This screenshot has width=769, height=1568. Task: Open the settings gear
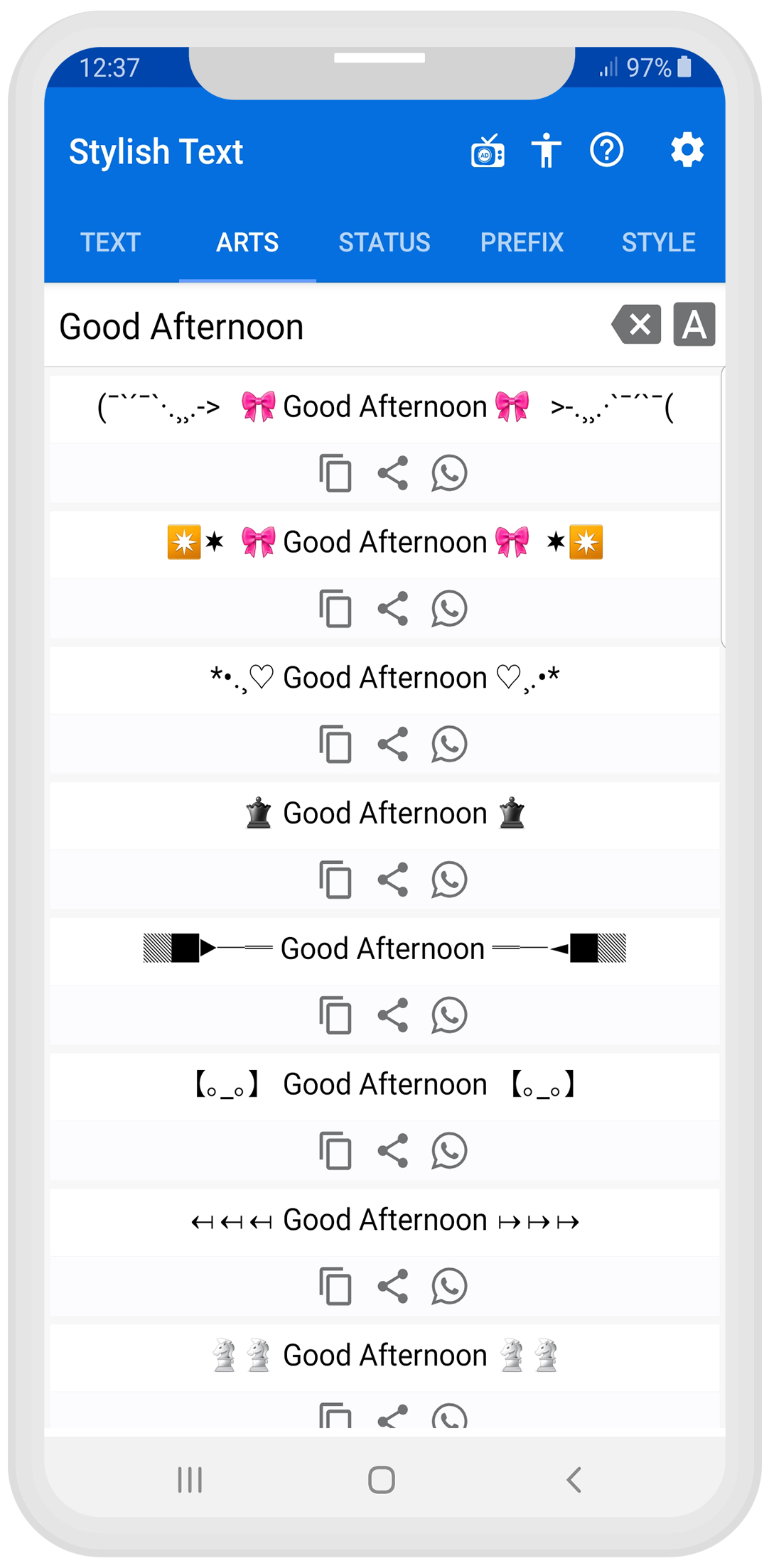click(687, 151)
